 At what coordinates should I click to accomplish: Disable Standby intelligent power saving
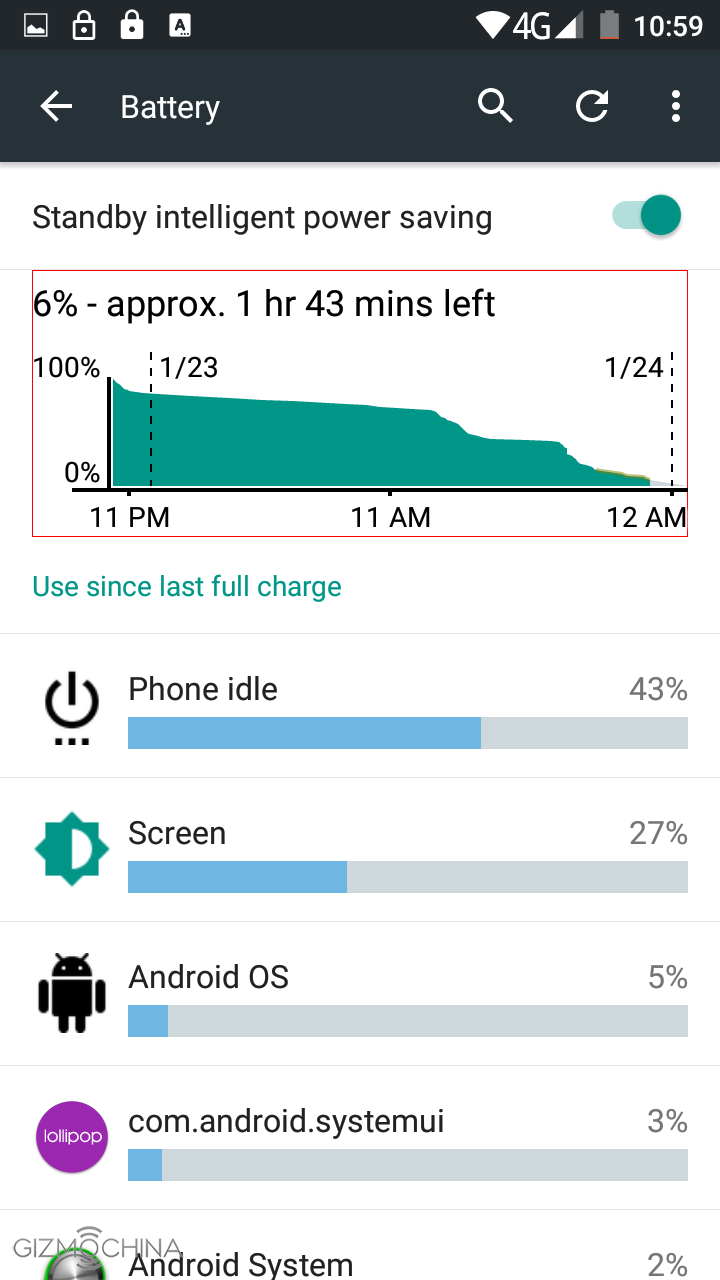pyautogui.click(x=648, y=216)
